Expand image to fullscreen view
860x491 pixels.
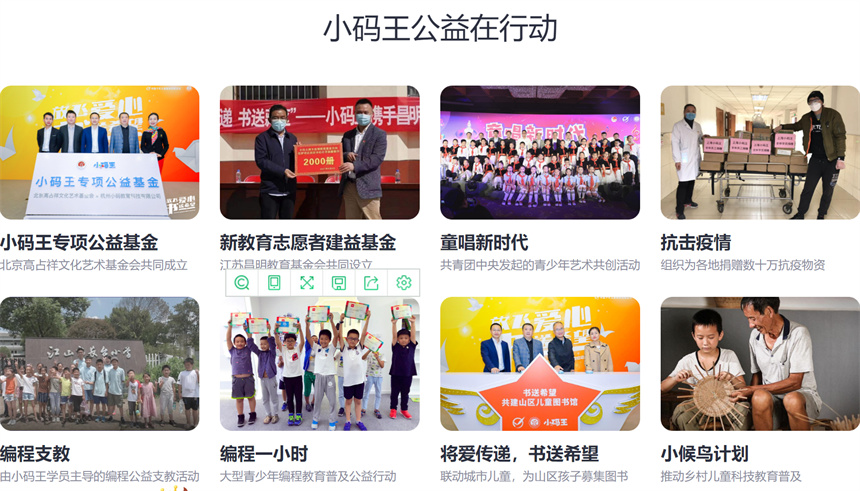[x=307, y=283]
